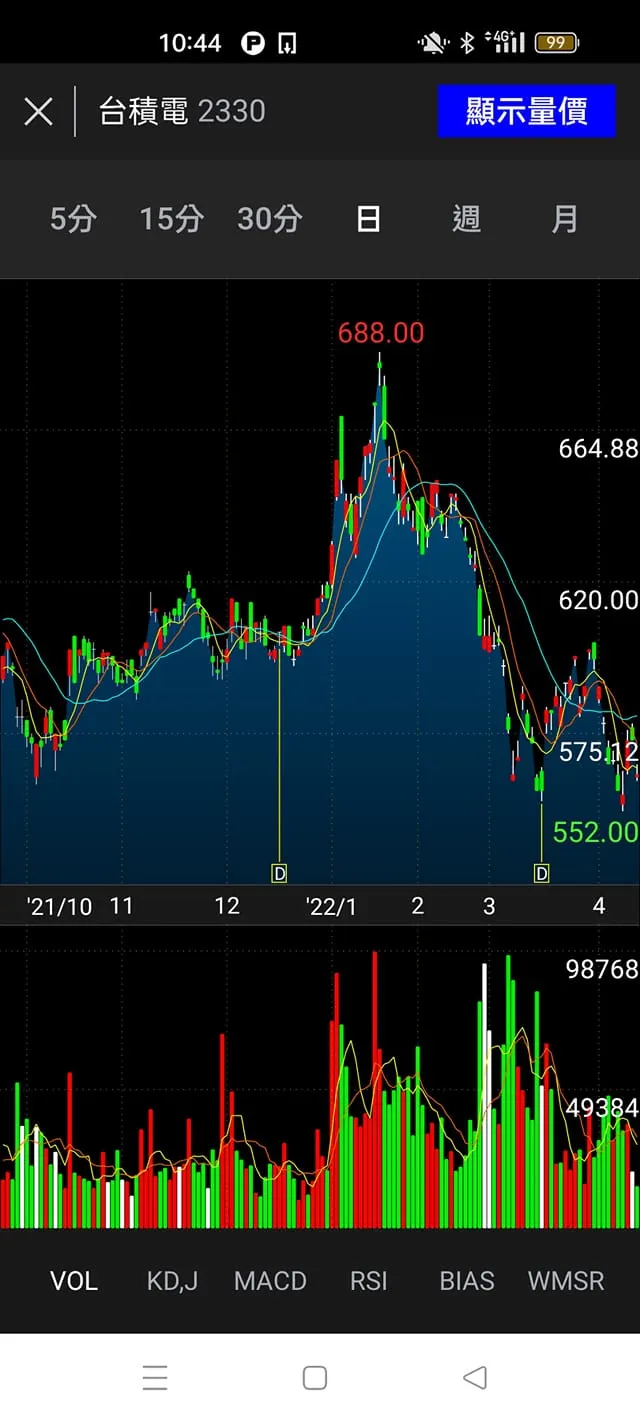Display the BIAS indicator

467,1281
